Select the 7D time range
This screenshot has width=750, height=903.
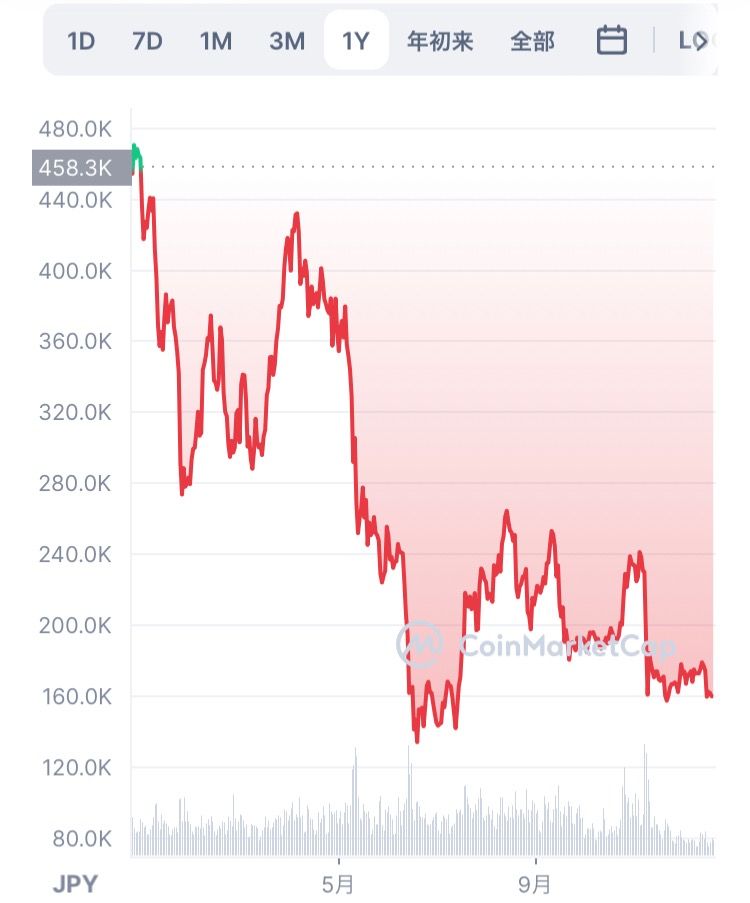click(147, 41)
